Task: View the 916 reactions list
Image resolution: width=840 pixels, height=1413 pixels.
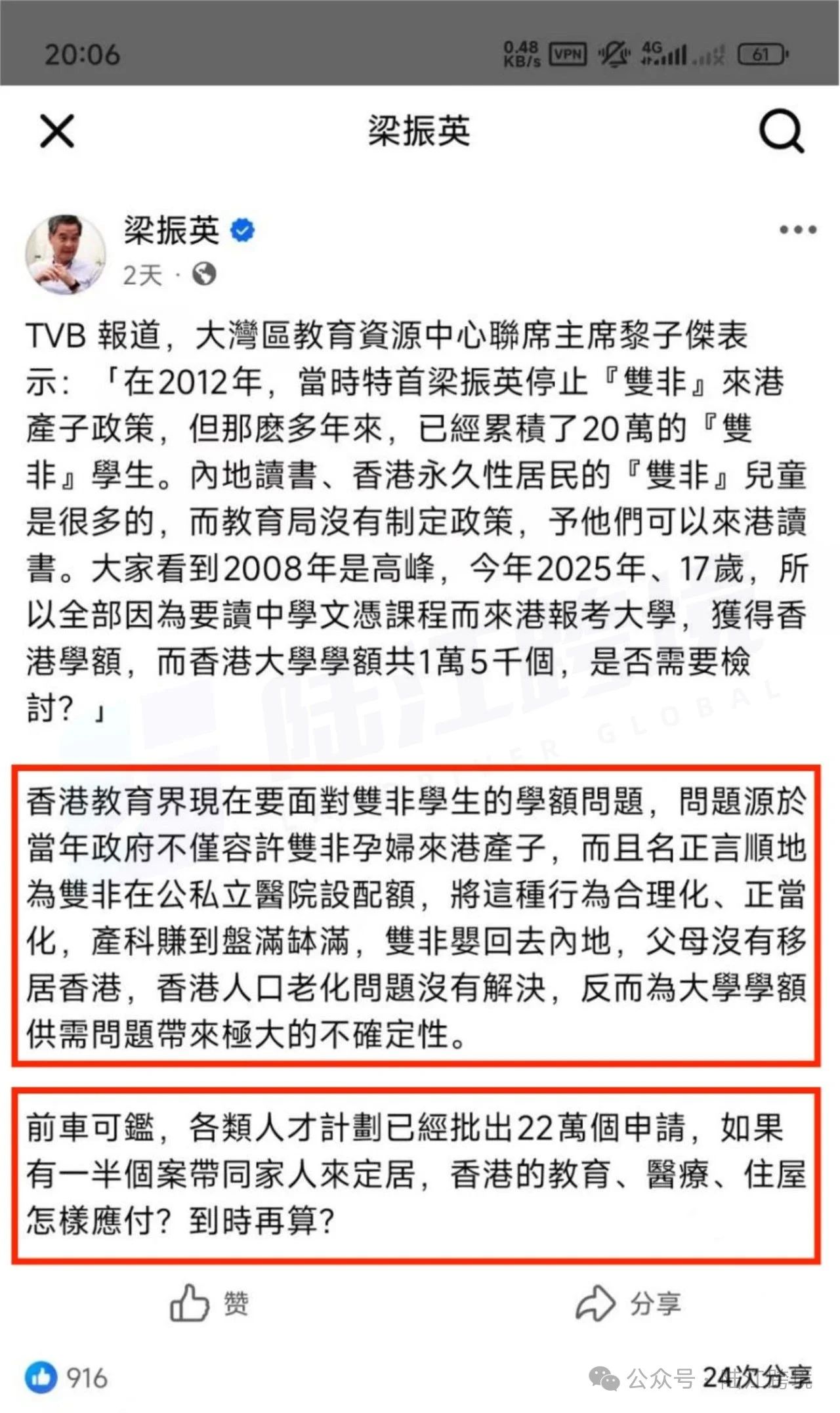Action: [66, 1378]
